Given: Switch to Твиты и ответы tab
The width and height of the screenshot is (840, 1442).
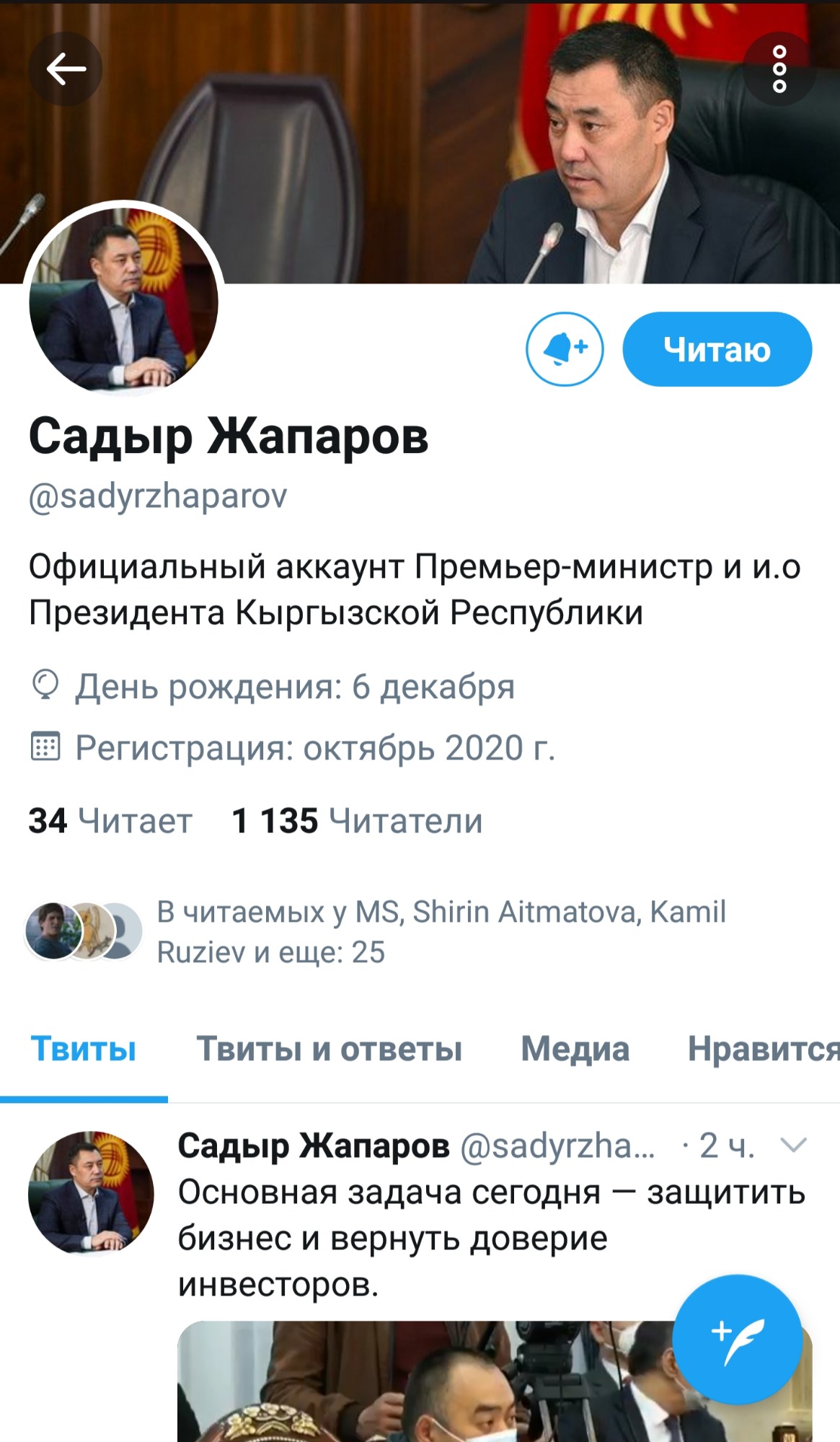Looking at the screenshot, I should tap(329, 1049).
